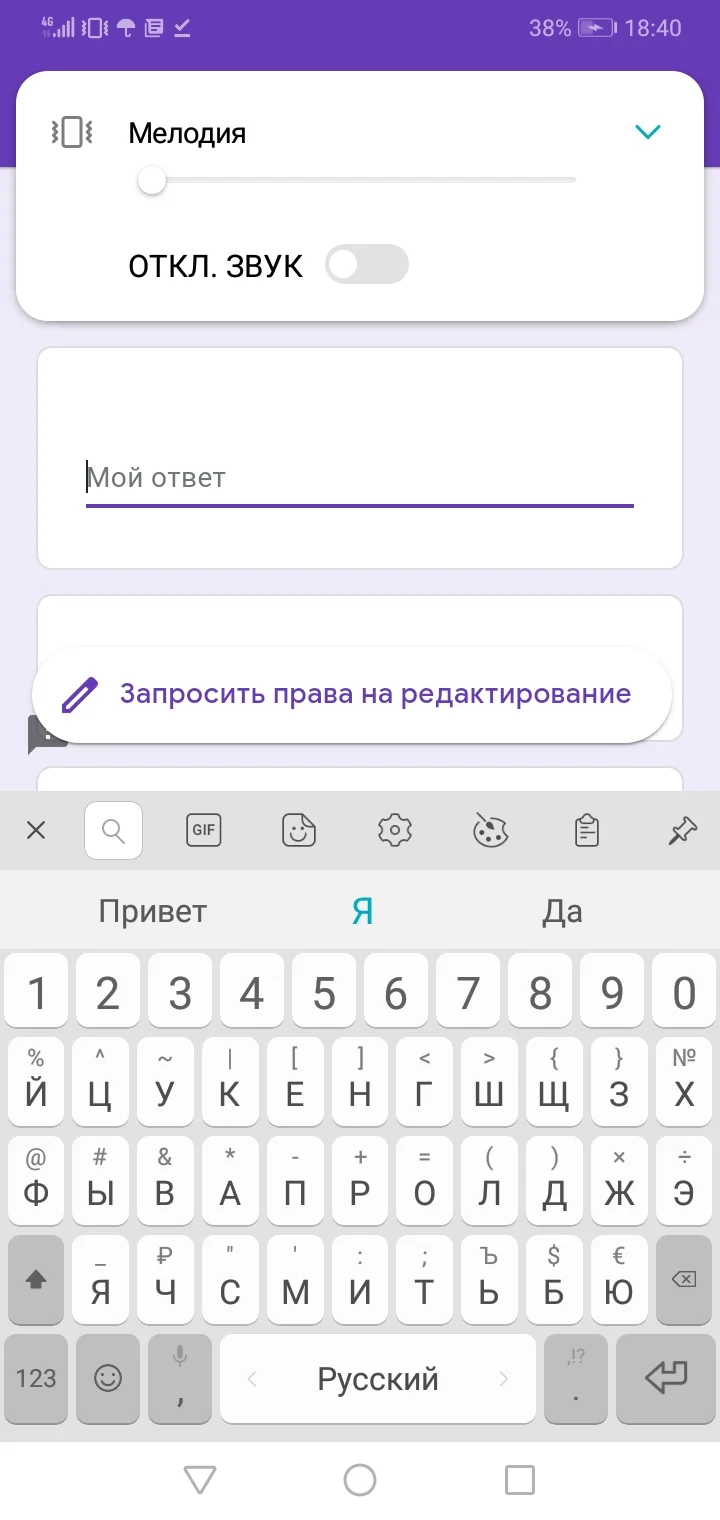Tap the emoji smiley key on the keyboard
Image resolution: width=720 pixels, height=1520 pixels.
coord(107,1379)
